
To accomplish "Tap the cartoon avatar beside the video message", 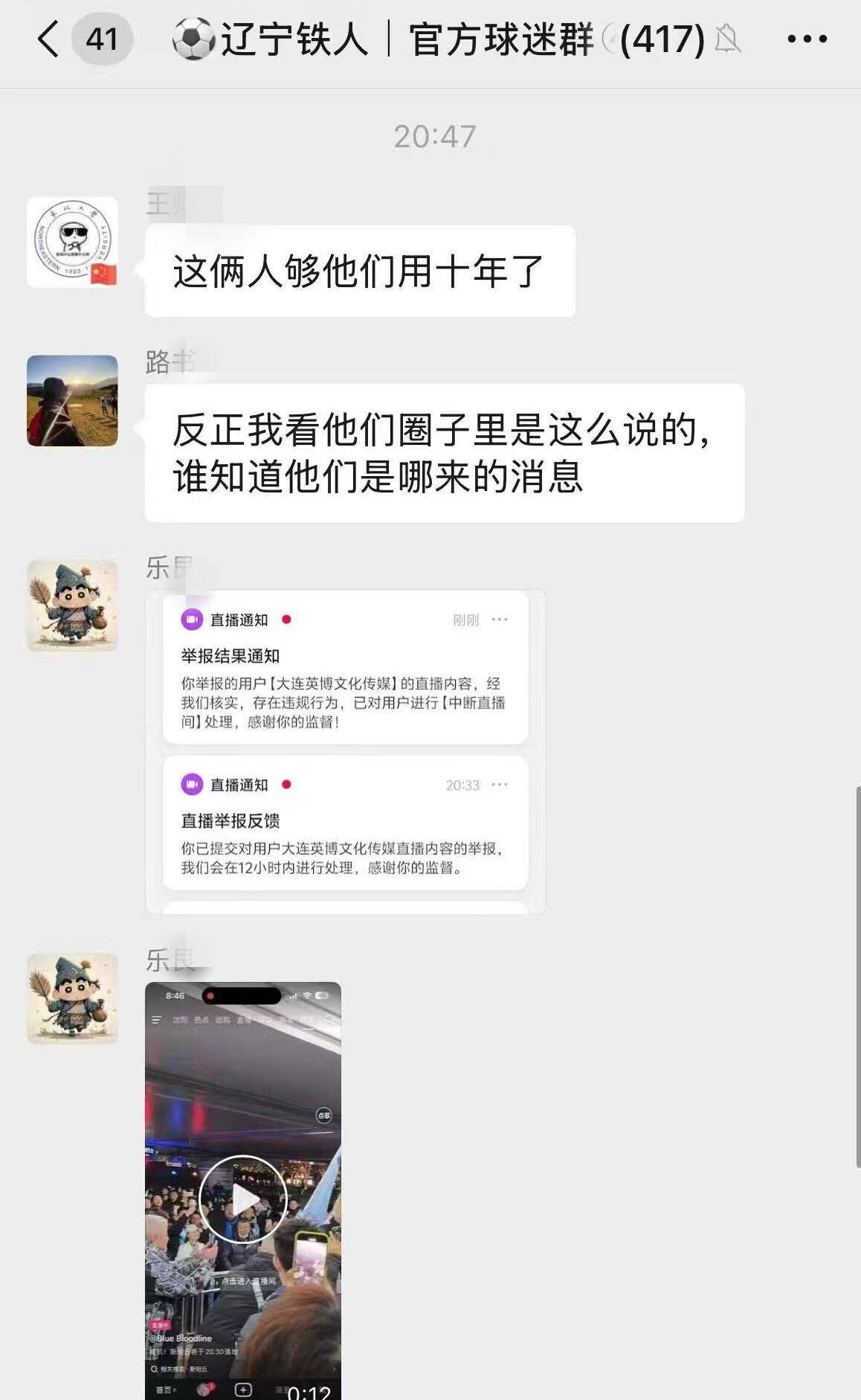I will (x=72, y=998).
